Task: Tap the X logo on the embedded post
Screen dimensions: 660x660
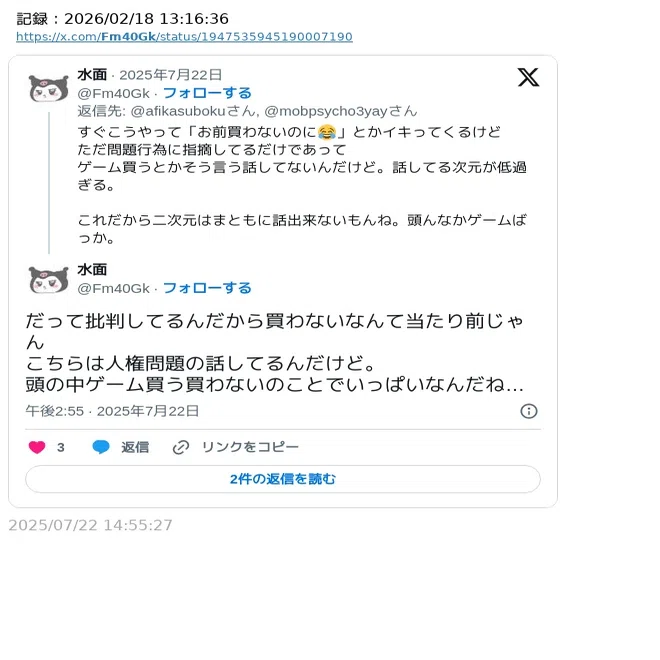Action: coord(528,77)
